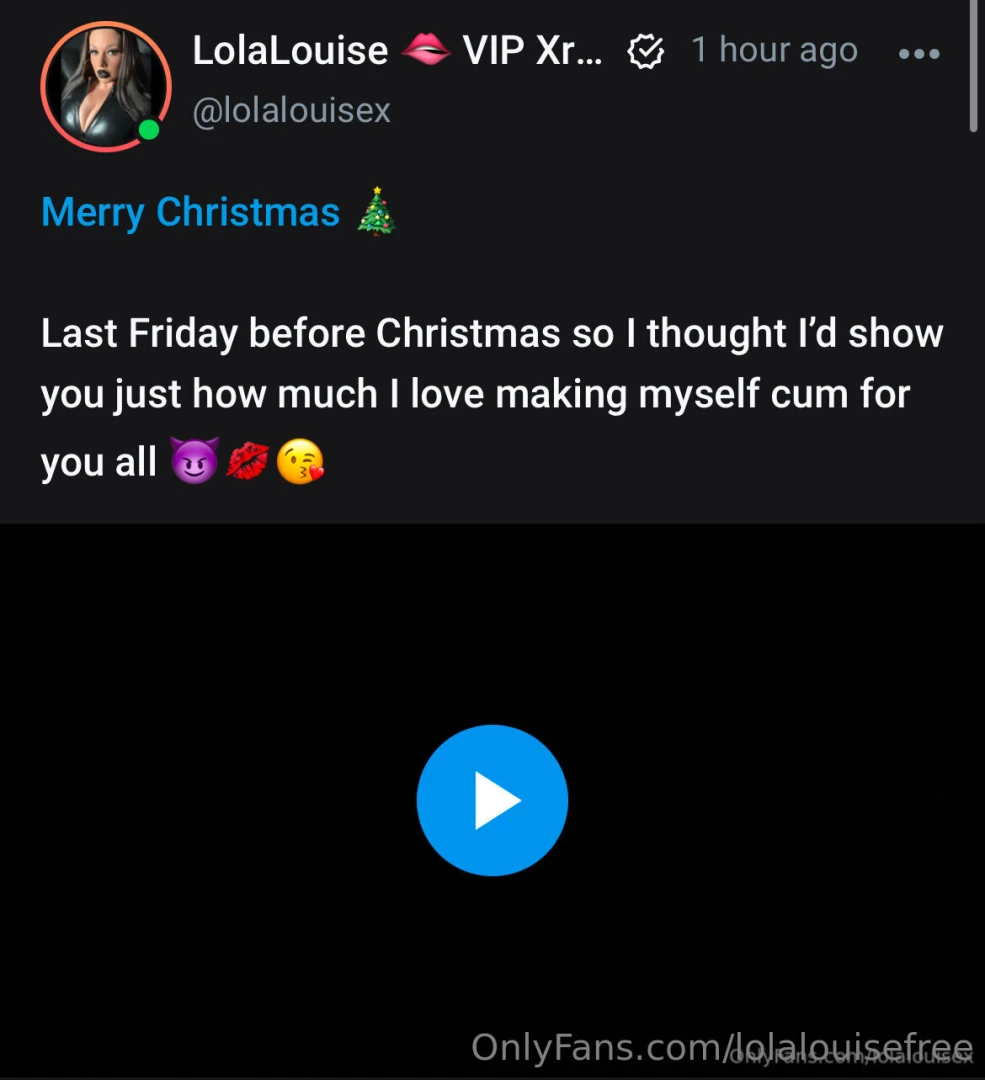Viewport: 985px width, 1080px height.
Task: Click the kiss mark emoji in the caption
Action: click(x=248, y=459)
